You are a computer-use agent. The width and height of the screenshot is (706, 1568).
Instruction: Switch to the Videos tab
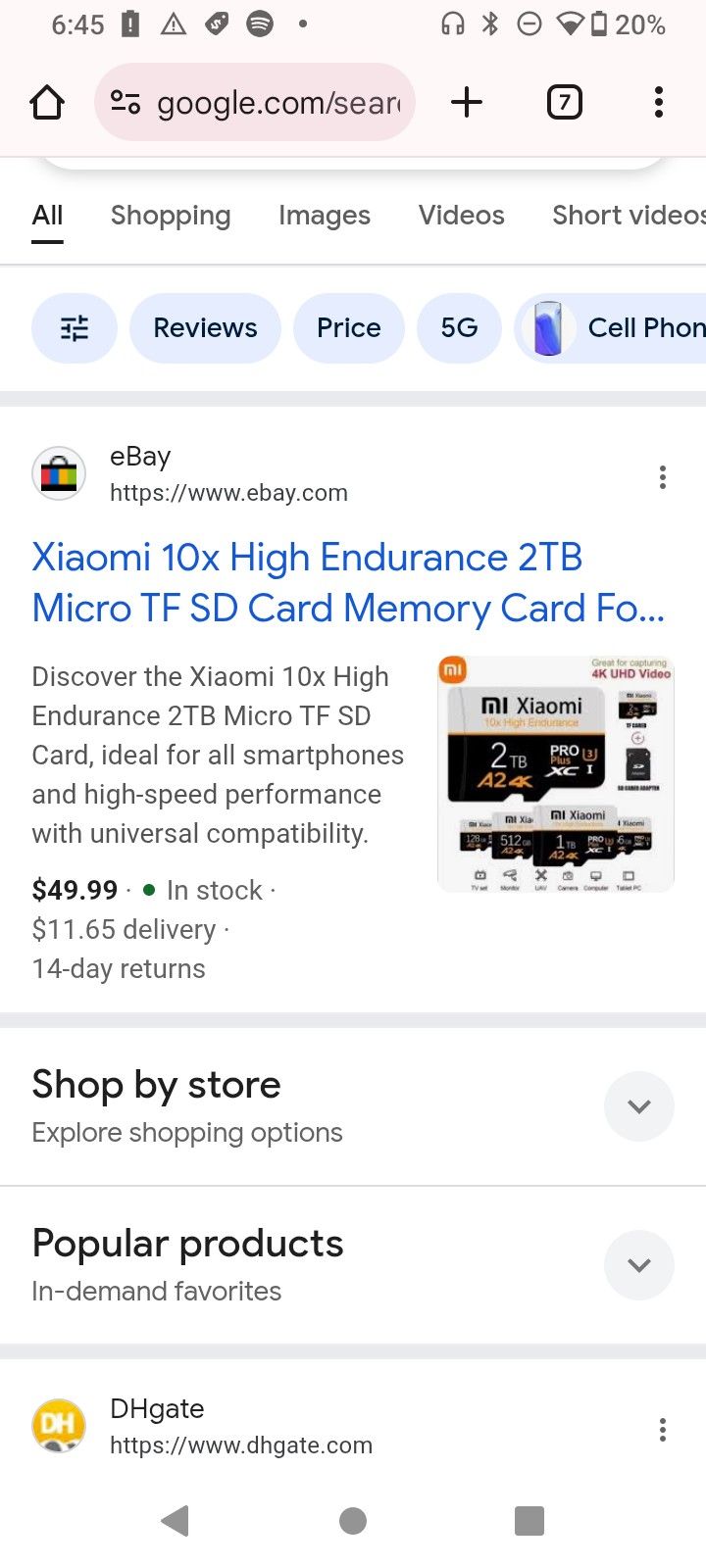[461, 216]
